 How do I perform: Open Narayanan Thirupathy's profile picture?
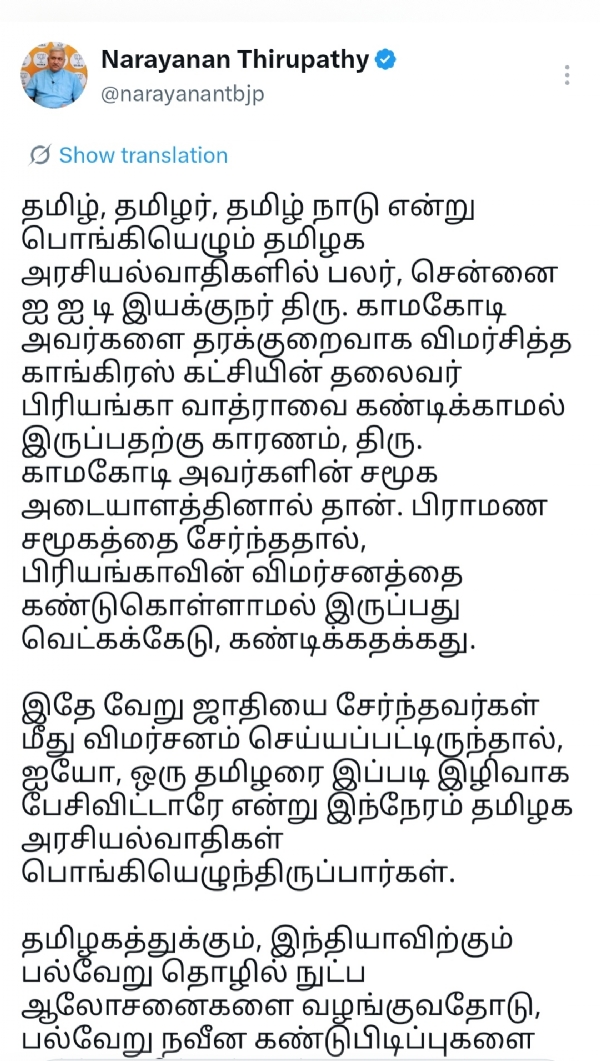click(x=54, y=75)
